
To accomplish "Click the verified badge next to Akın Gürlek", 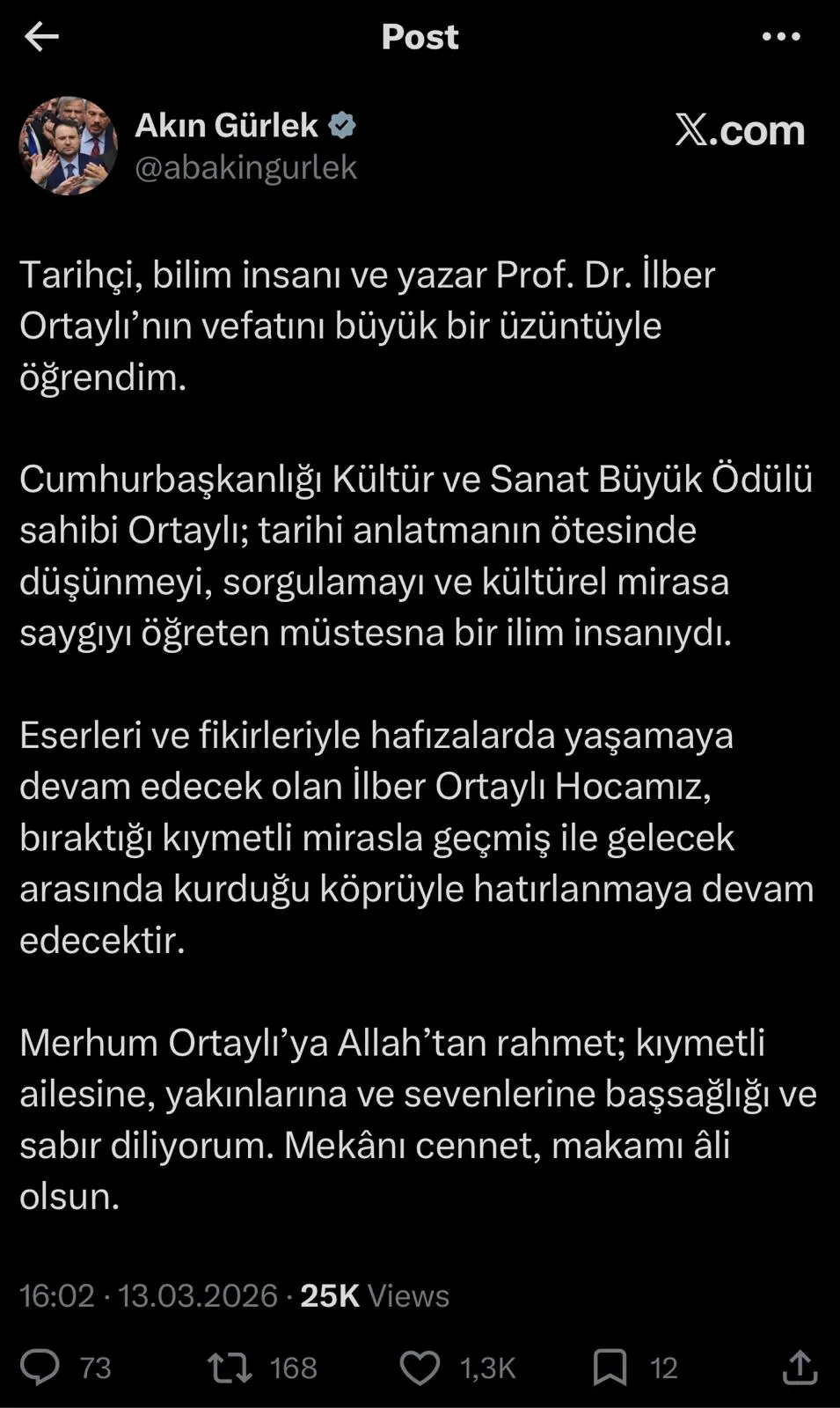I will coord(343,124).
